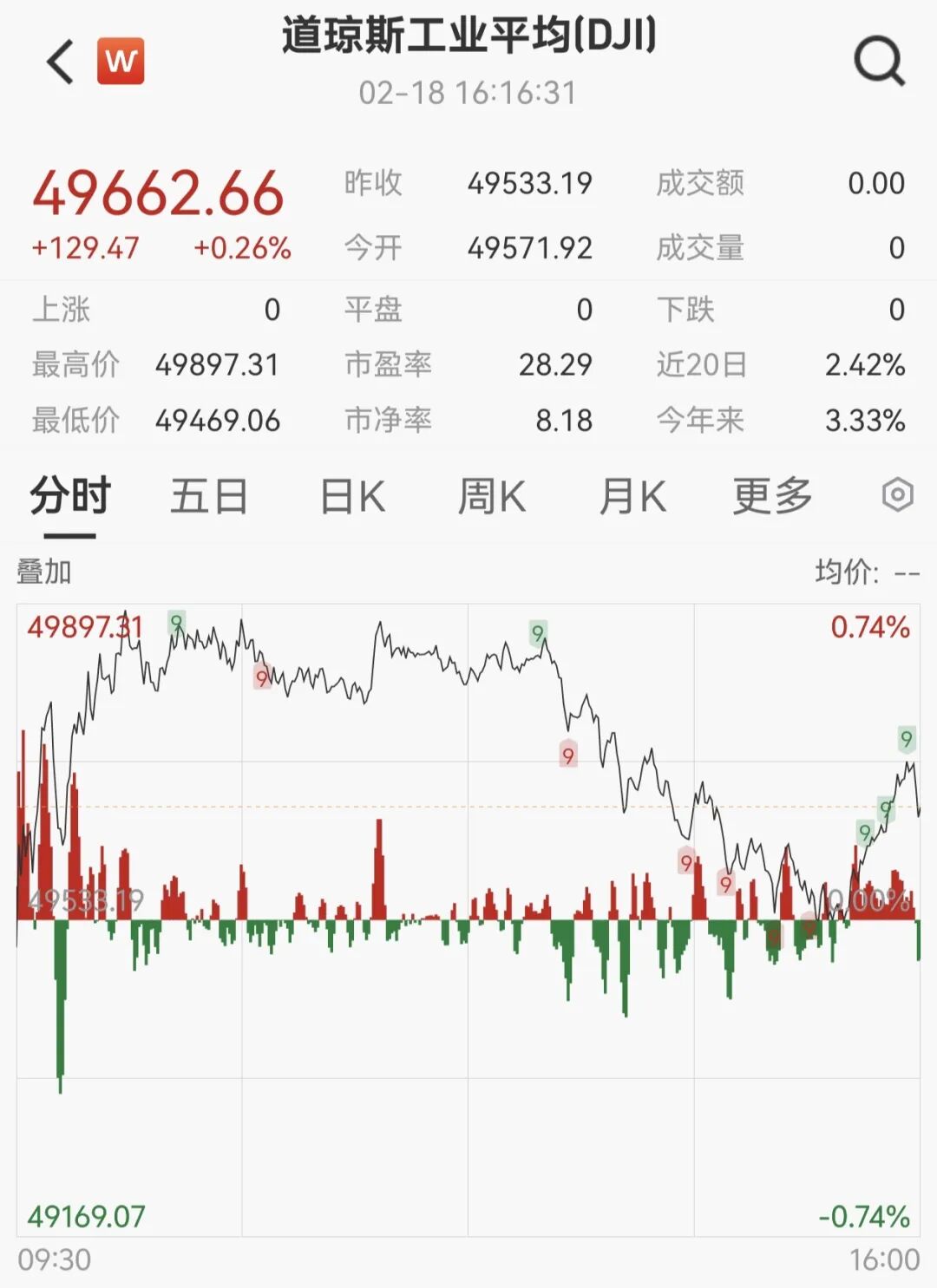This screenshot has height=1288, width=937.
Task: Go back using the top-left arrow
Action: pos(60,62)
